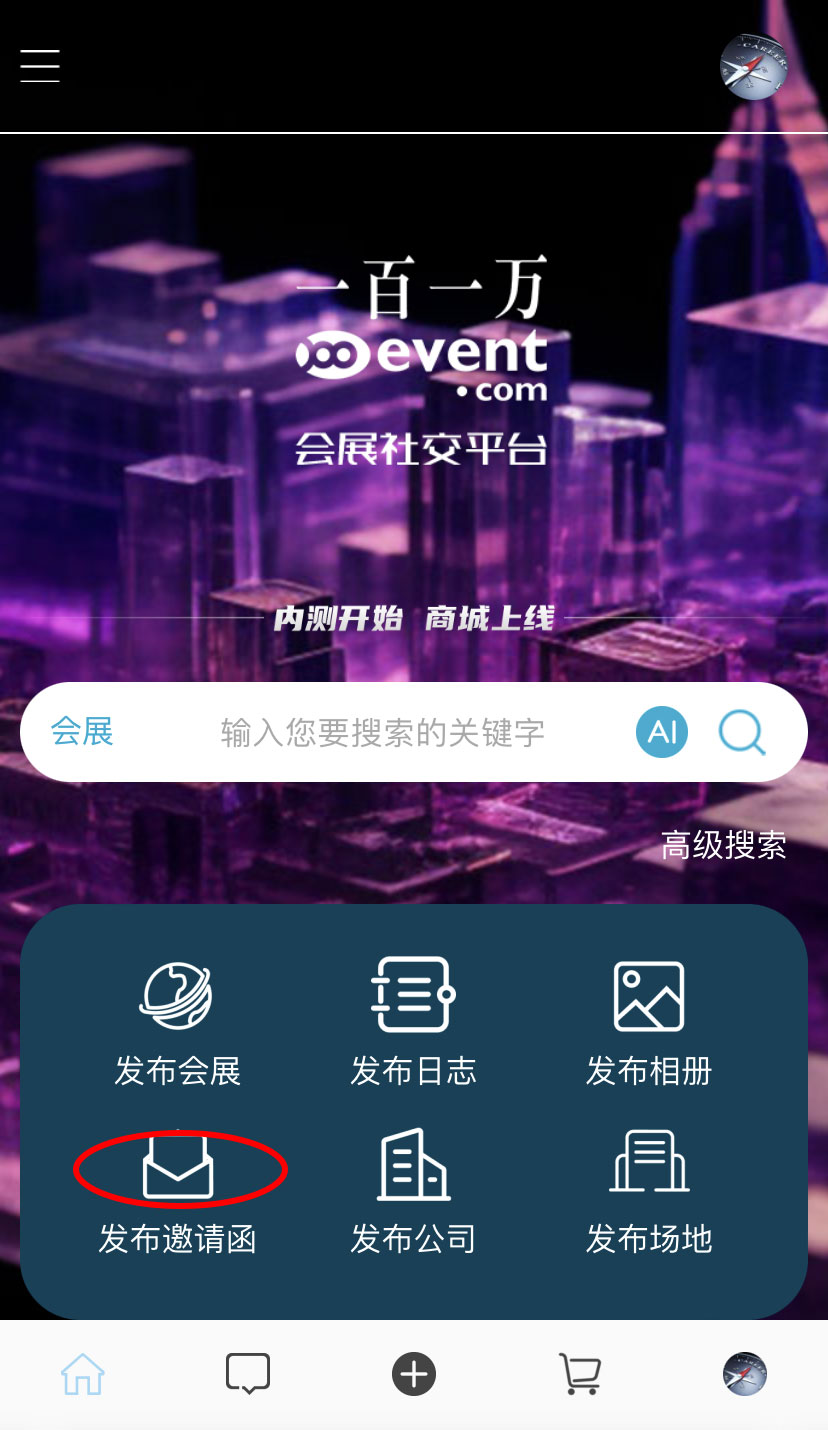Image resolution: width=828 pixels, height=1430 pixels.
Task: Open the hamburger drawer menu
Action: pyautogui.click(x=40, y=66)
